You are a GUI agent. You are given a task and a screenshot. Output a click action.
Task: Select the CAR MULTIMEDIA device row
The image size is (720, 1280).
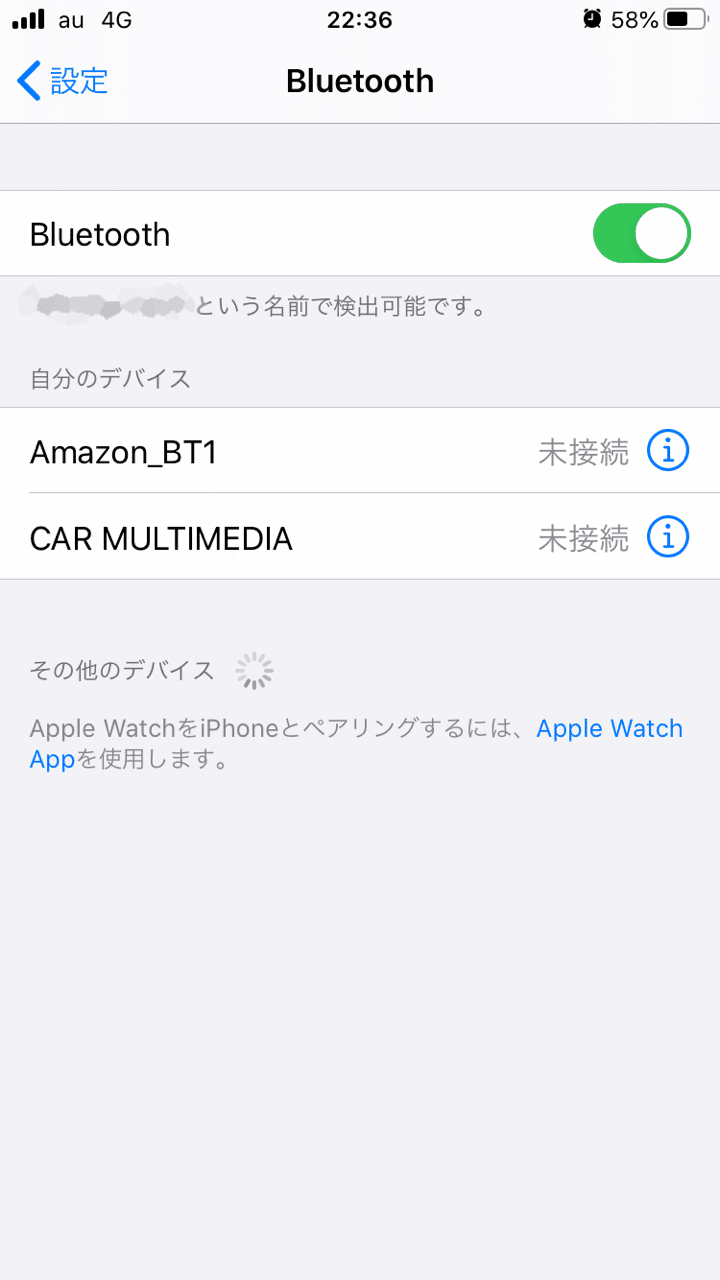(x=160, y=537)
